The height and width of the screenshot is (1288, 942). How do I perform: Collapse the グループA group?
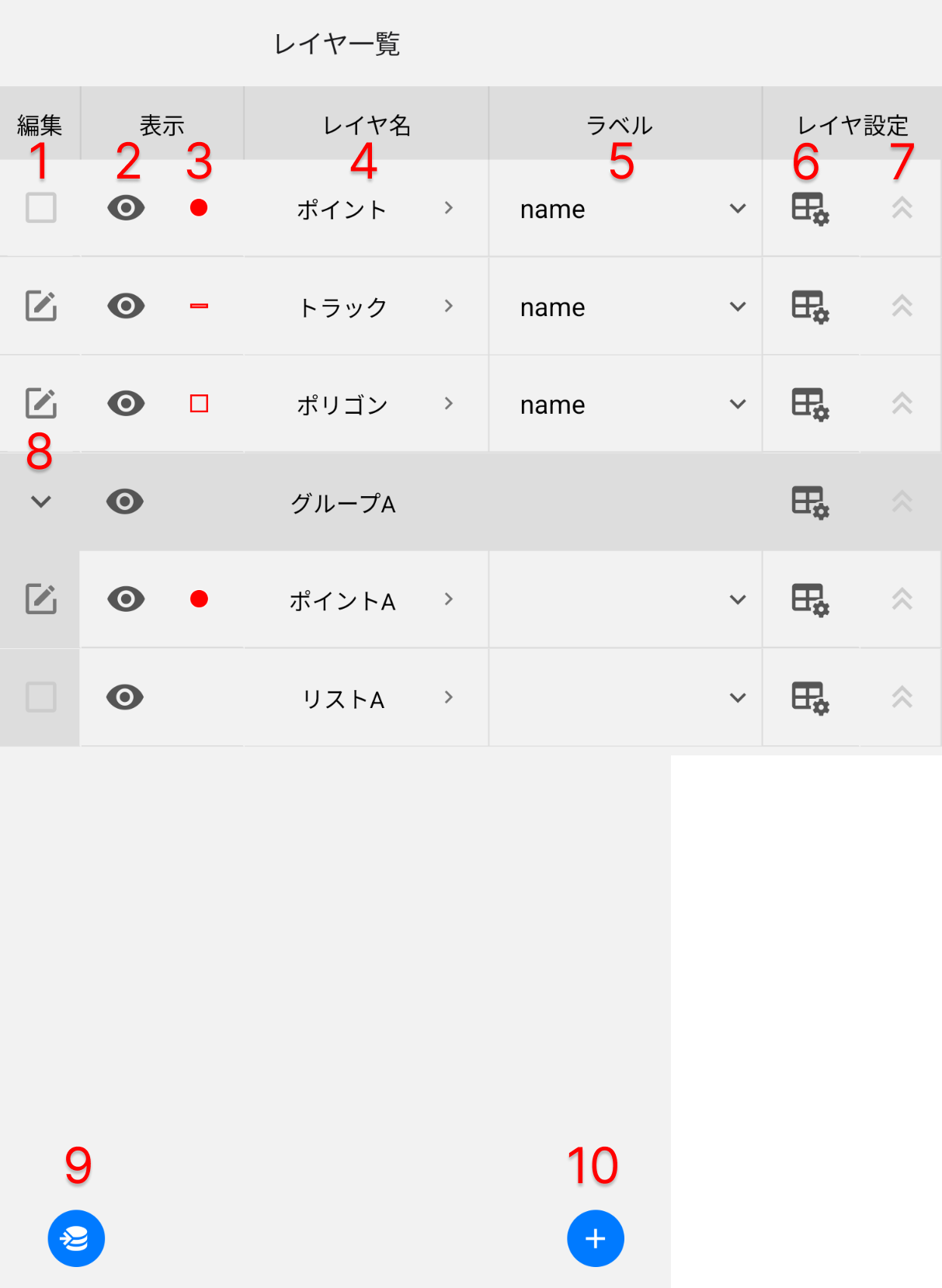pos(41,502)
